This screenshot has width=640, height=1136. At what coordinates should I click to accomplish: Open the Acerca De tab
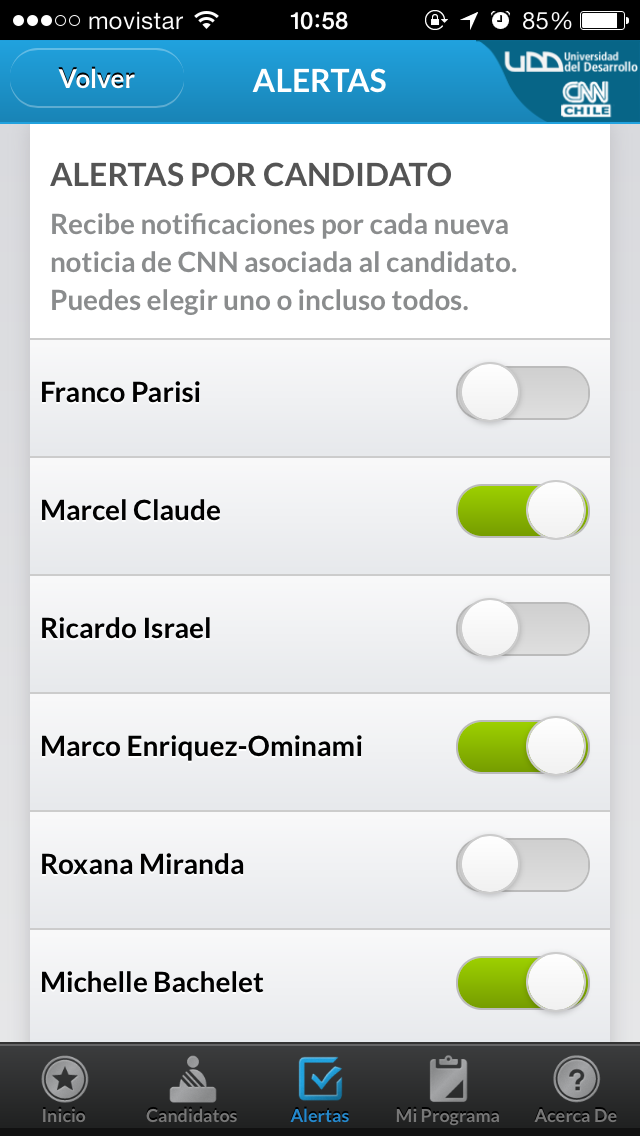click(575, 1089)
